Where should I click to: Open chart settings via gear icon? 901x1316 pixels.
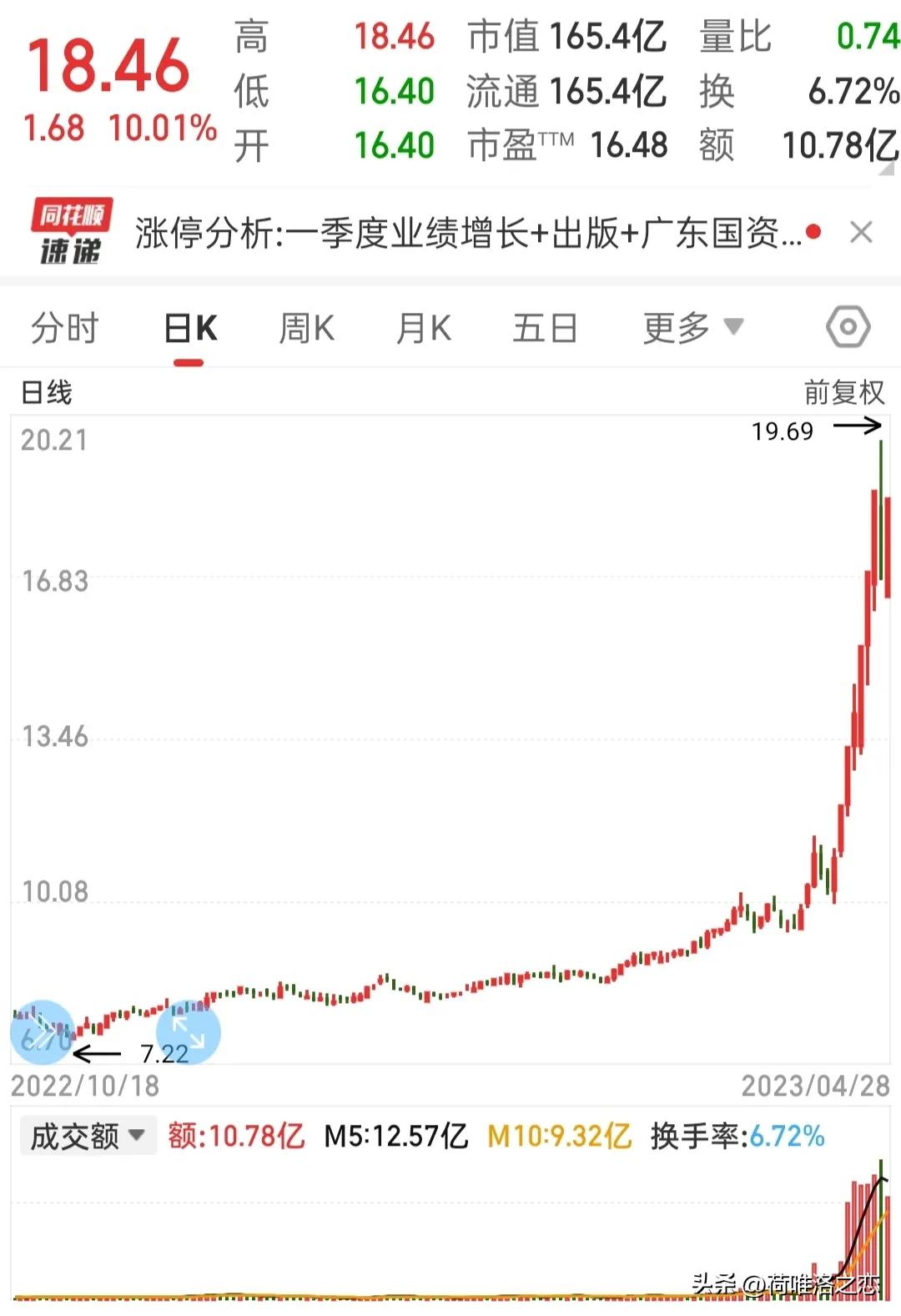[848, 327]
